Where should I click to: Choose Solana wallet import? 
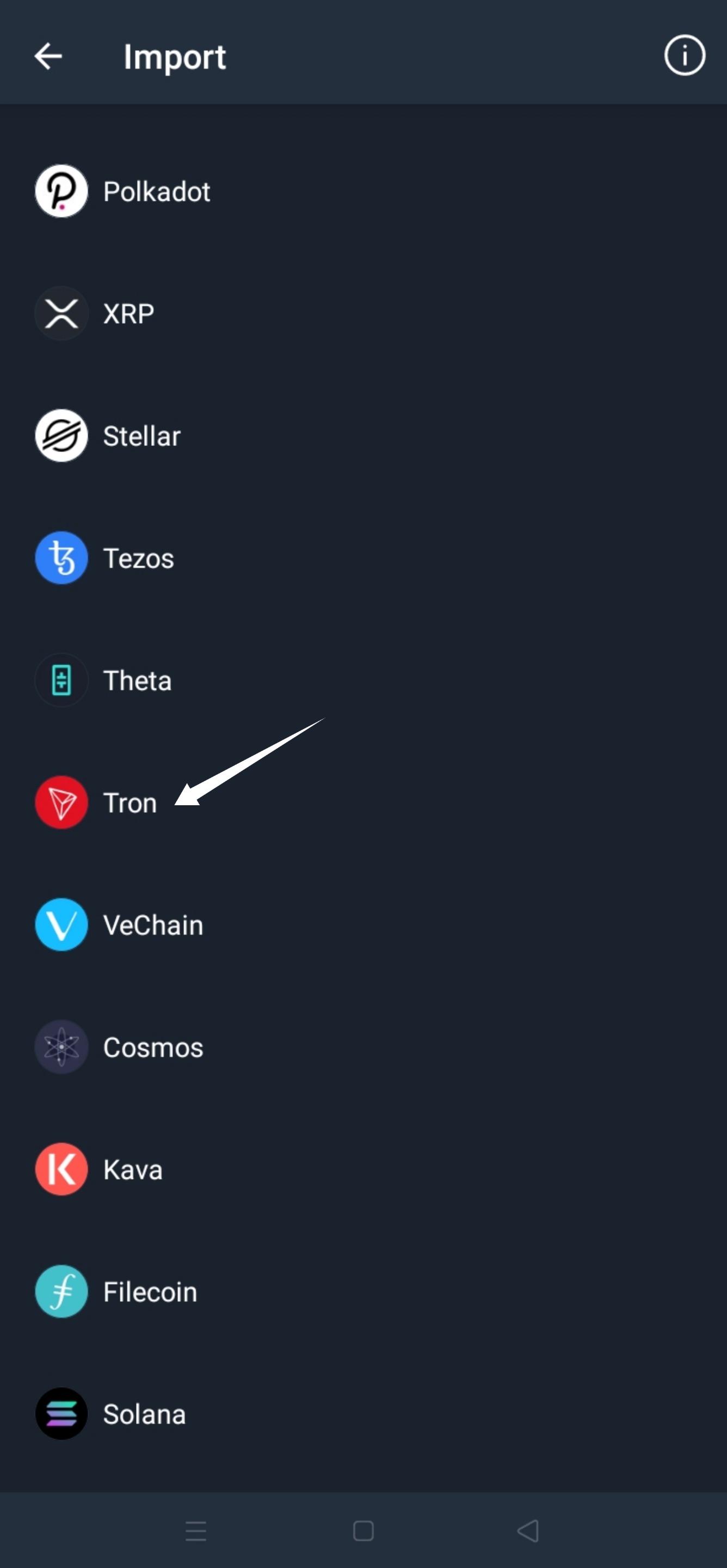click(363, 1413)
